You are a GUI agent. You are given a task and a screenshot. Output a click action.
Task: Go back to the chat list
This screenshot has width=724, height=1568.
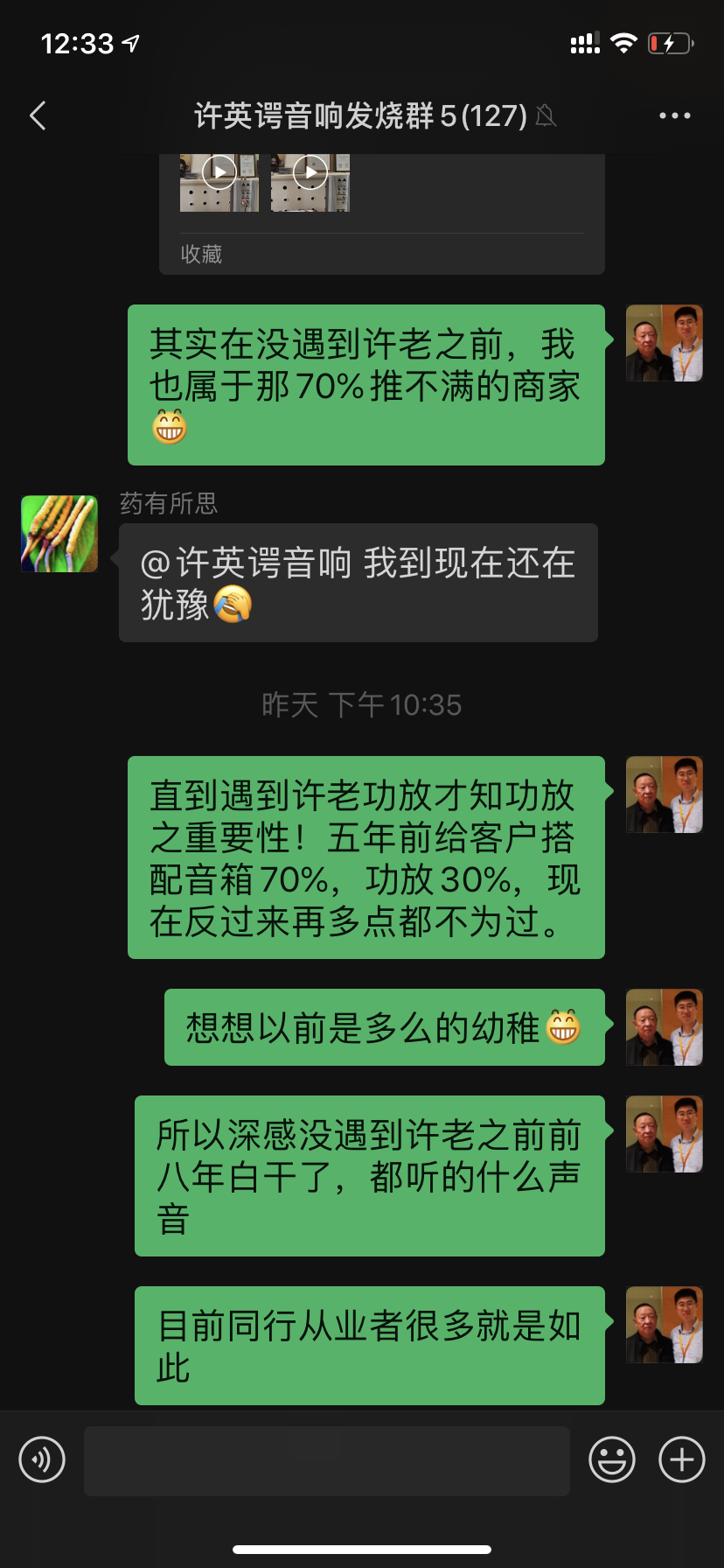point(38,115)
